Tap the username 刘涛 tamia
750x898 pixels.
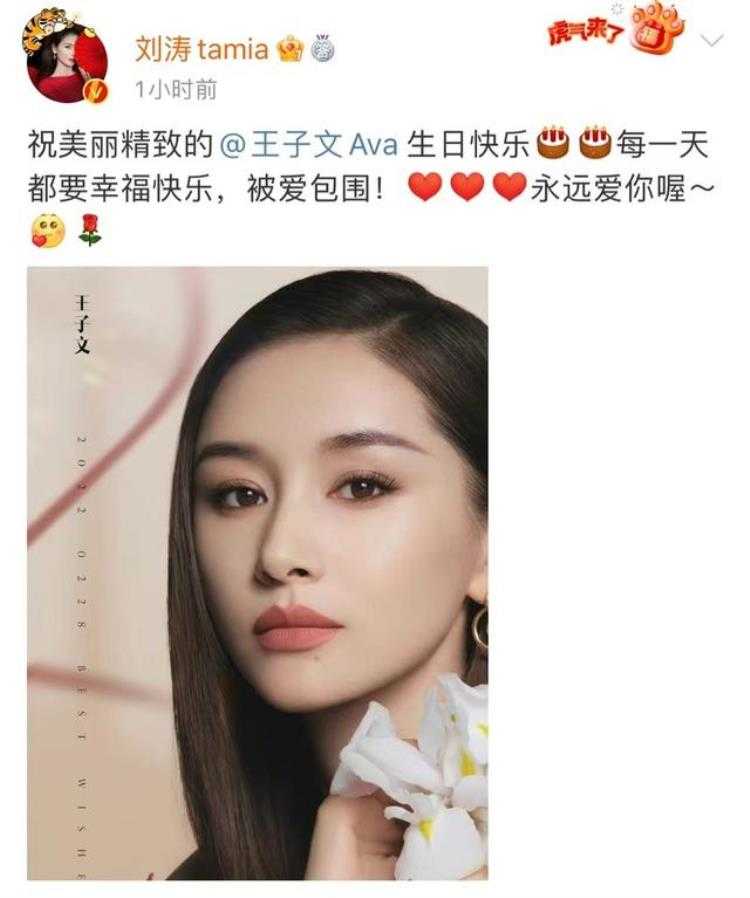[x=200, y=48]
